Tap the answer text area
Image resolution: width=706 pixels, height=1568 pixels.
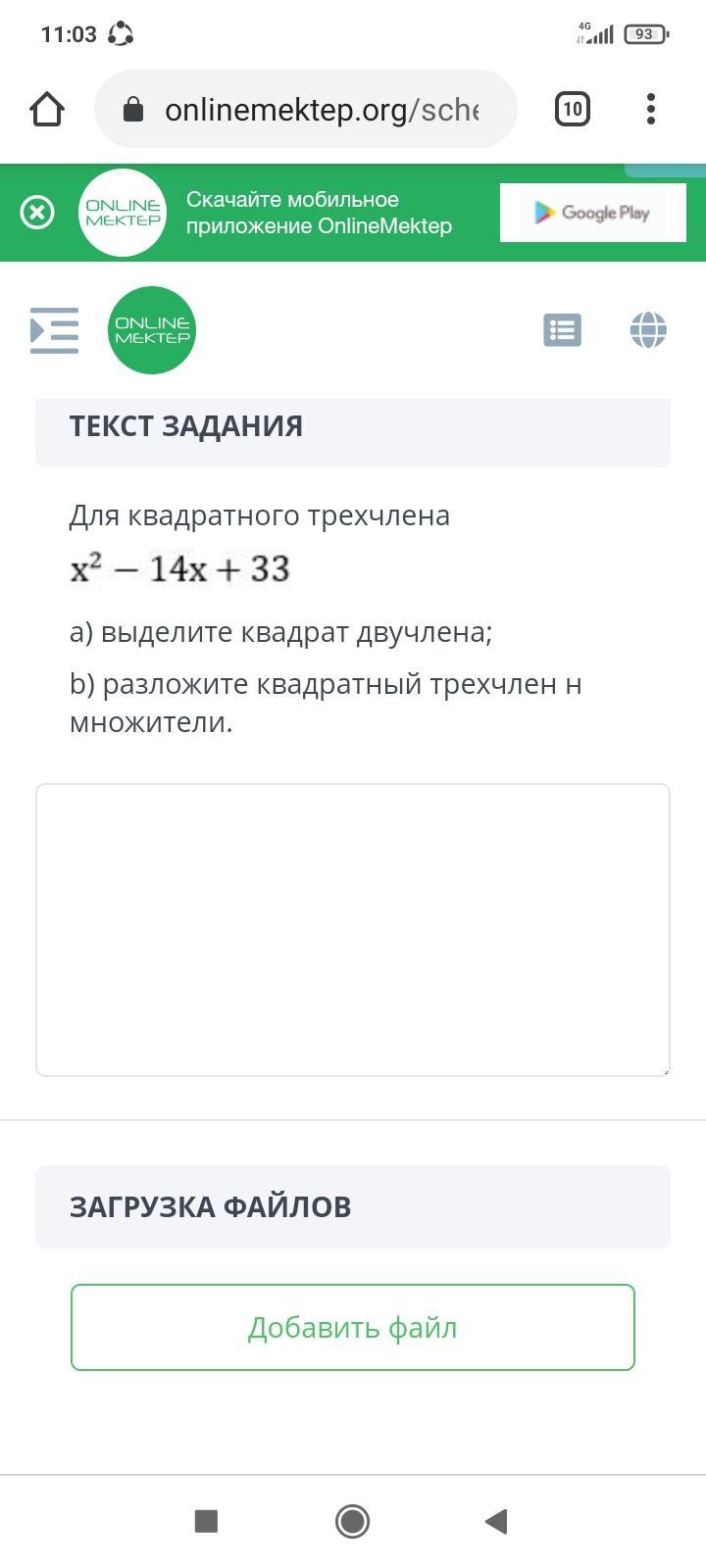[353, 930]
